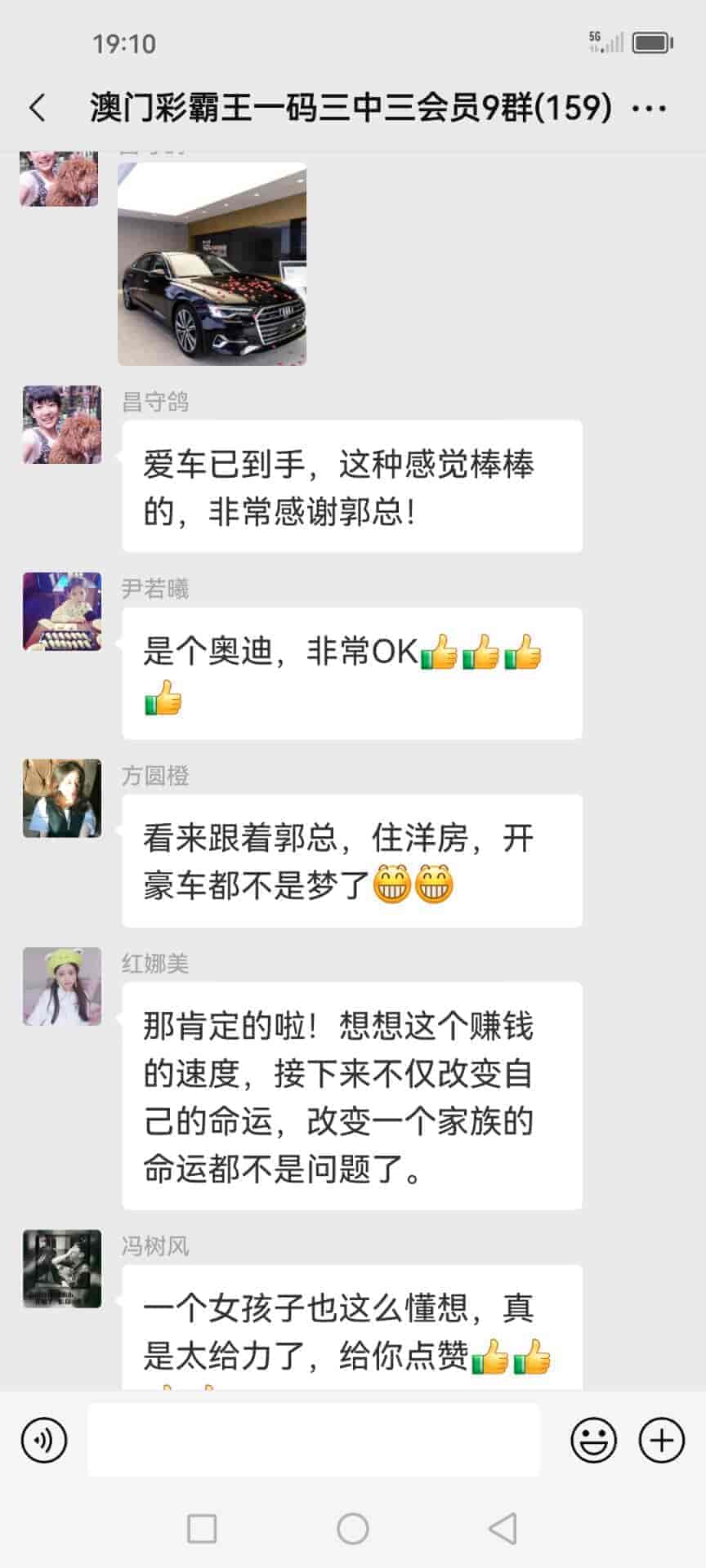The height and width of the screenshot is (1568, 706).
Task: Focus the message text field
Action: [314, 1440]
